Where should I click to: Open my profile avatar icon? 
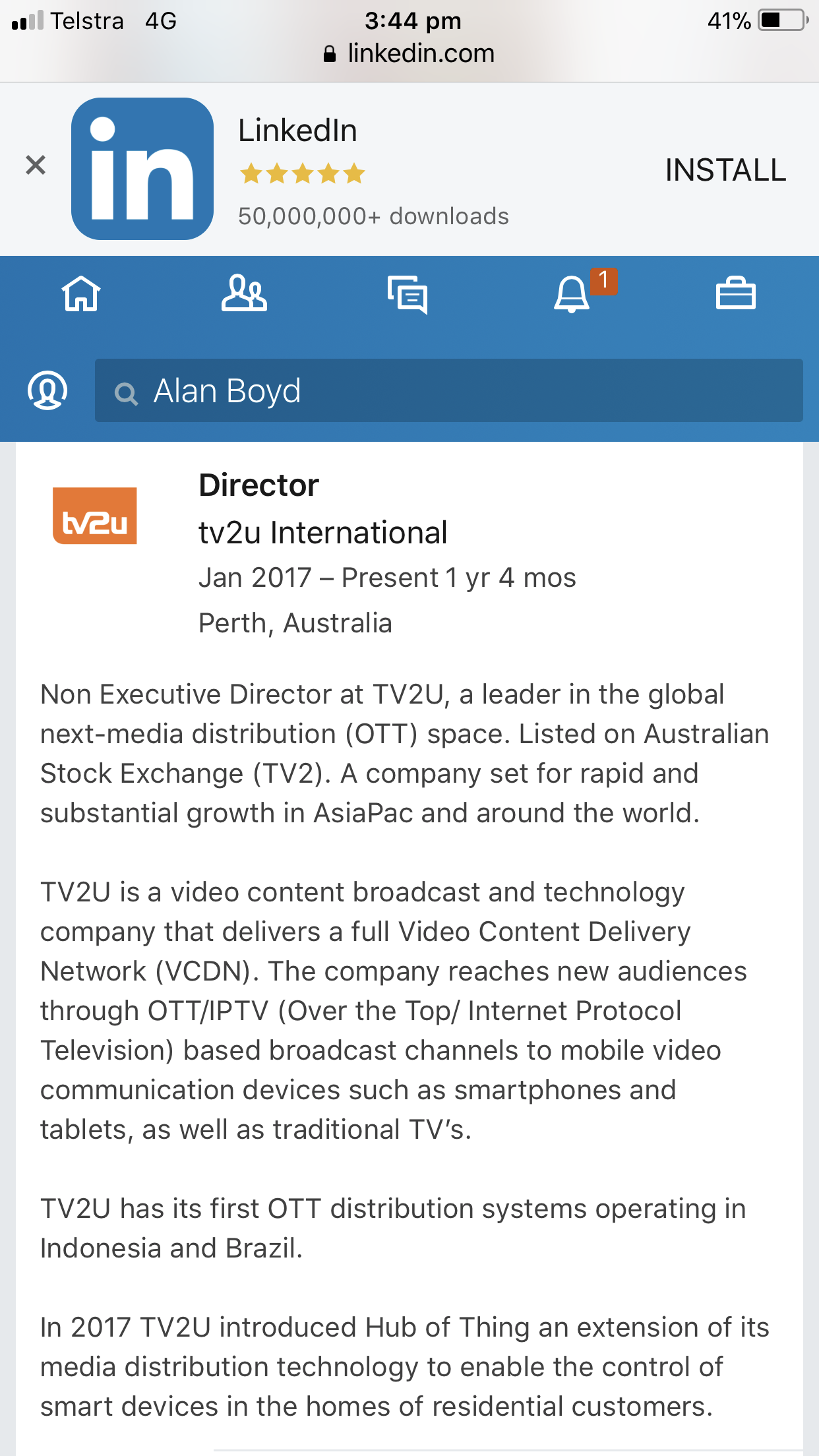[47, 390]
